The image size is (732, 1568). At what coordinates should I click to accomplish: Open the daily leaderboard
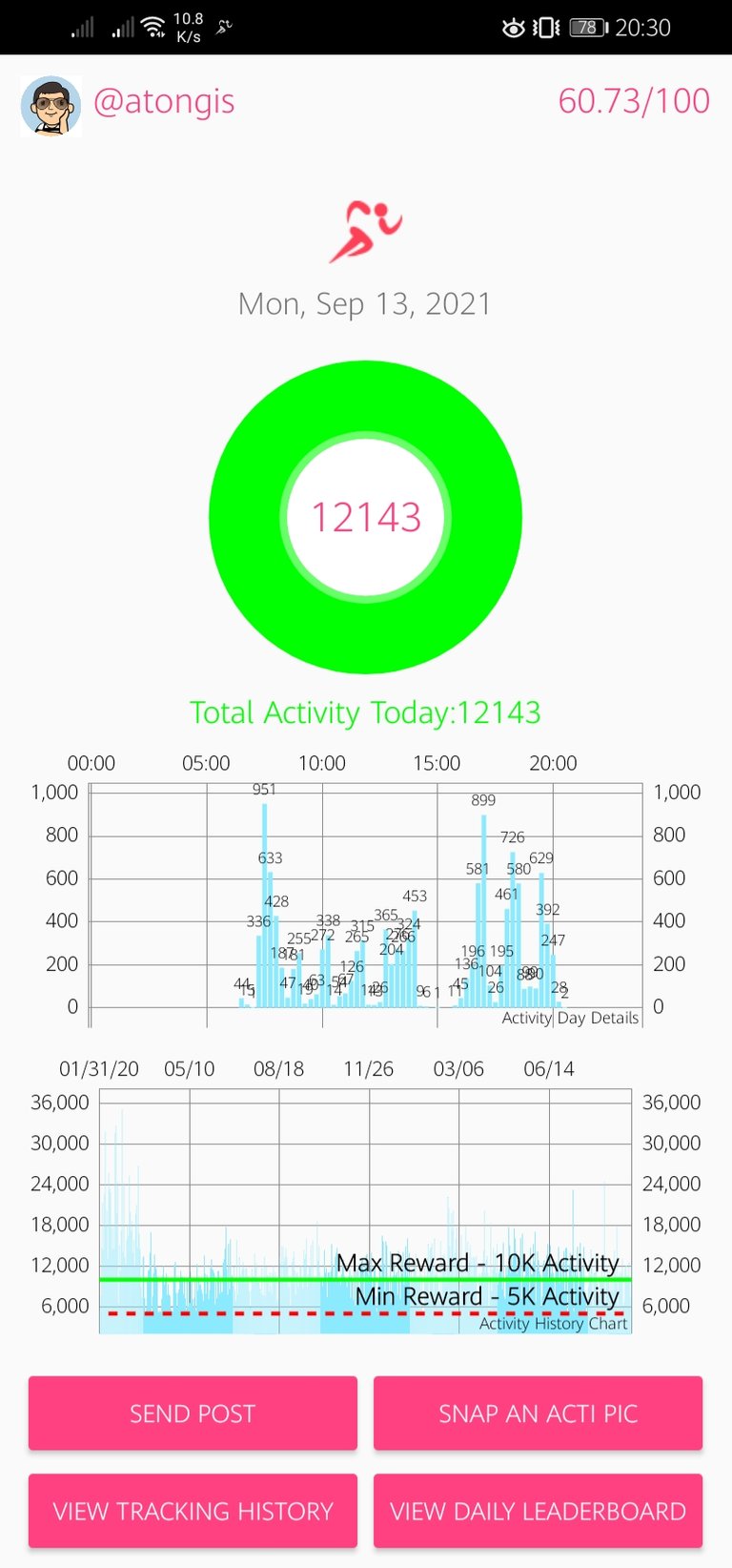point(538,1511)
